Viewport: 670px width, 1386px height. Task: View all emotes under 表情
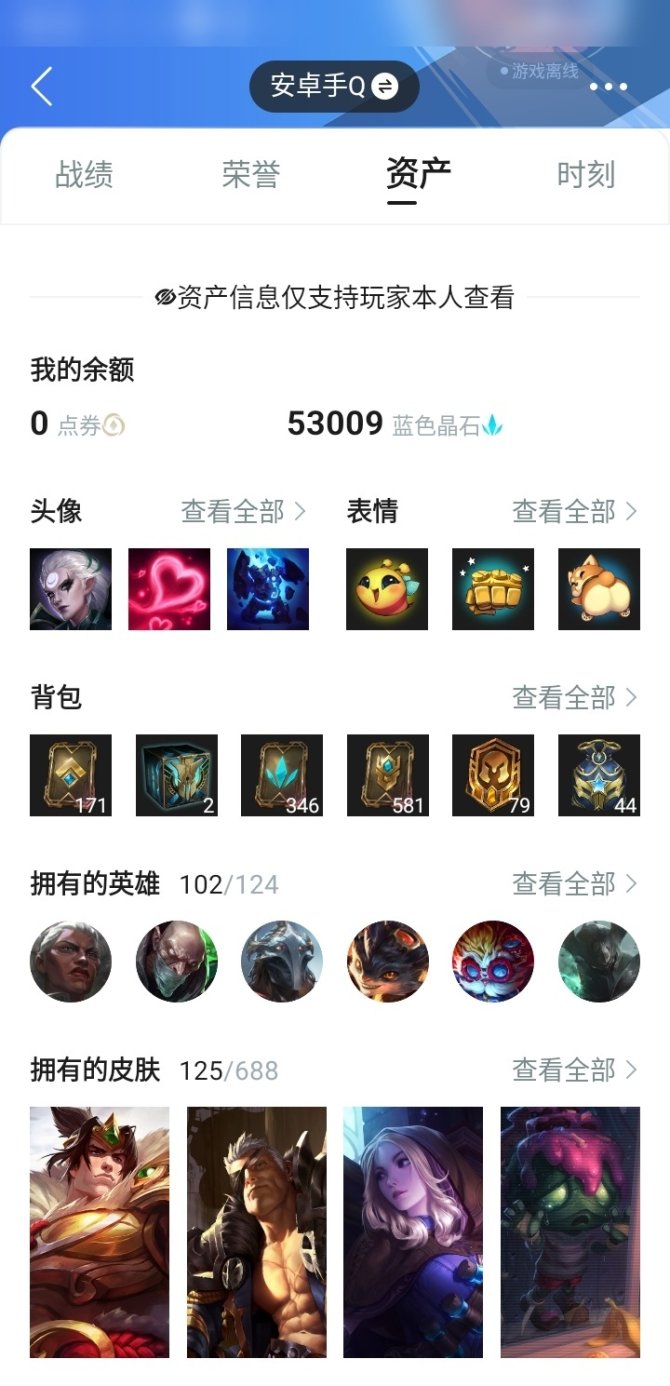tap(574, 512)
